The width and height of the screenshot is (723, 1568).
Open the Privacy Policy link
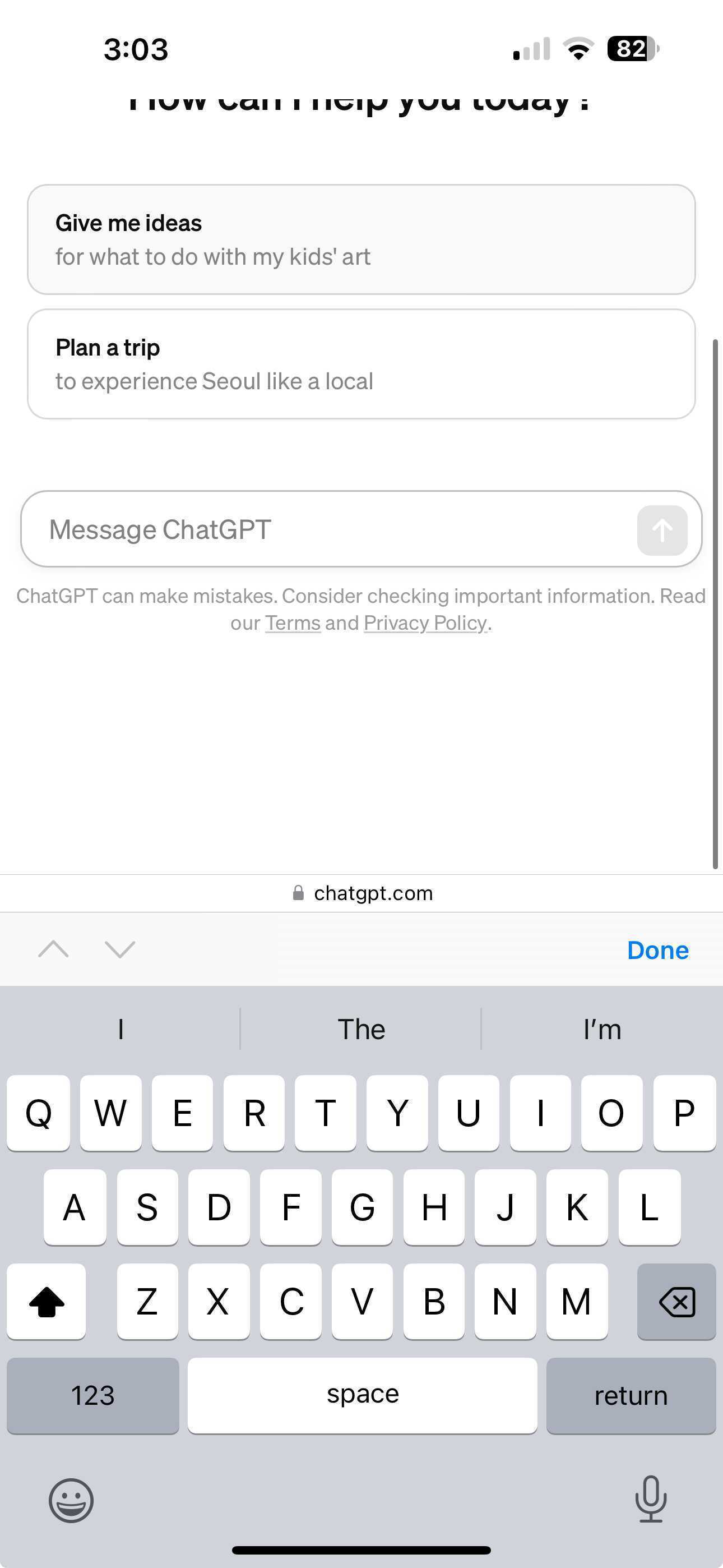425,622
